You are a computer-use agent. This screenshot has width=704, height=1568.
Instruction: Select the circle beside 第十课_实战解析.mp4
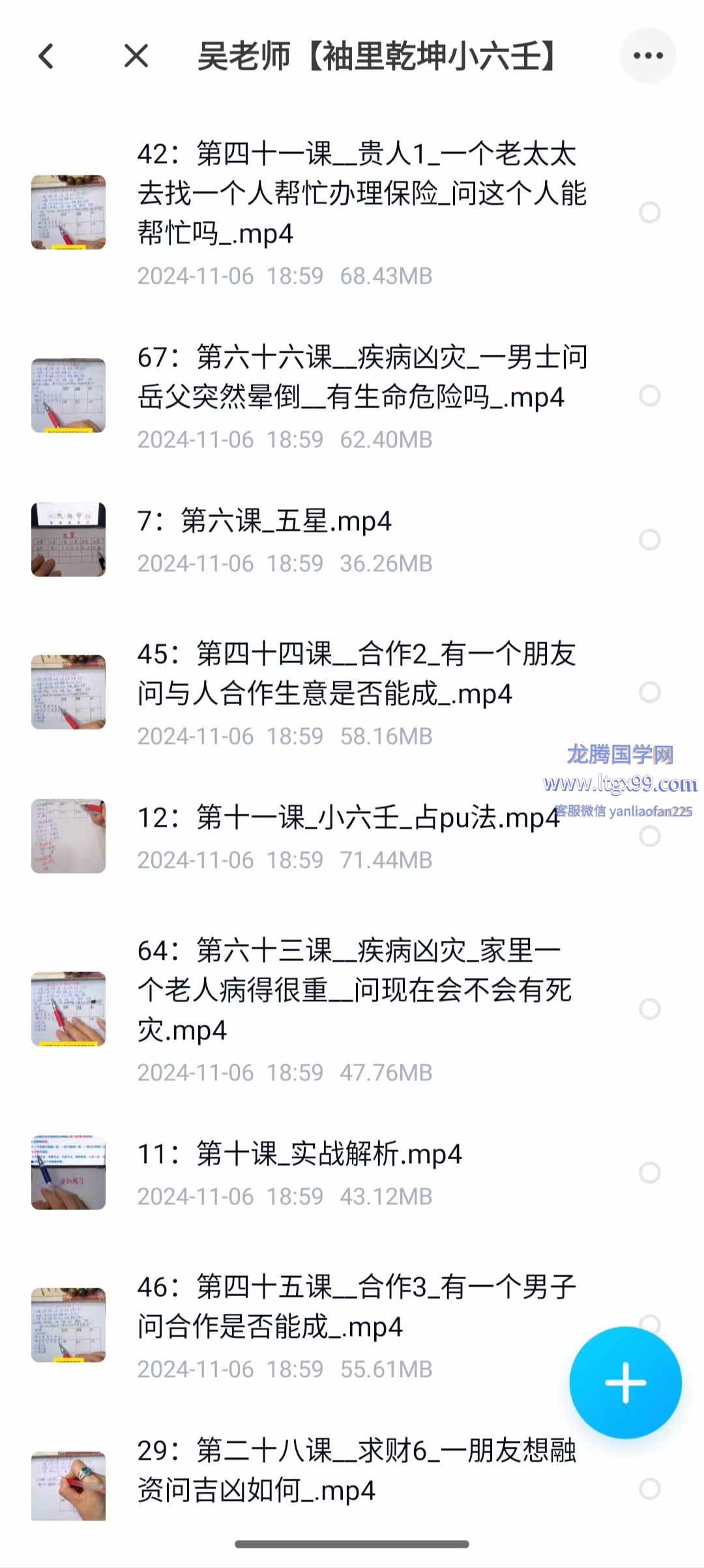coord(649,1172)
